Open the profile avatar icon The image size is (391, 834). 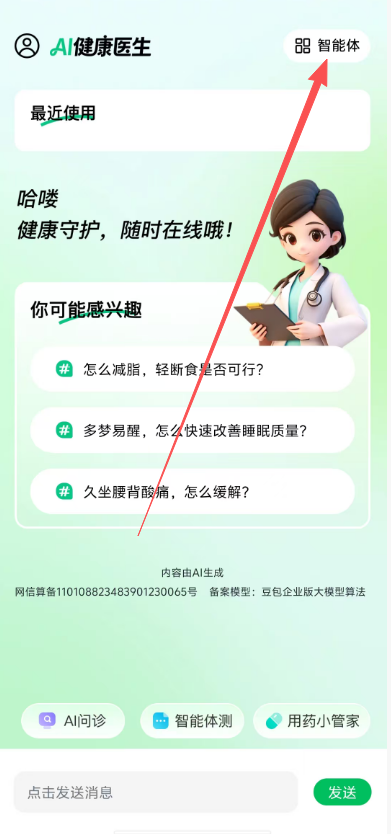click(27, 46)
